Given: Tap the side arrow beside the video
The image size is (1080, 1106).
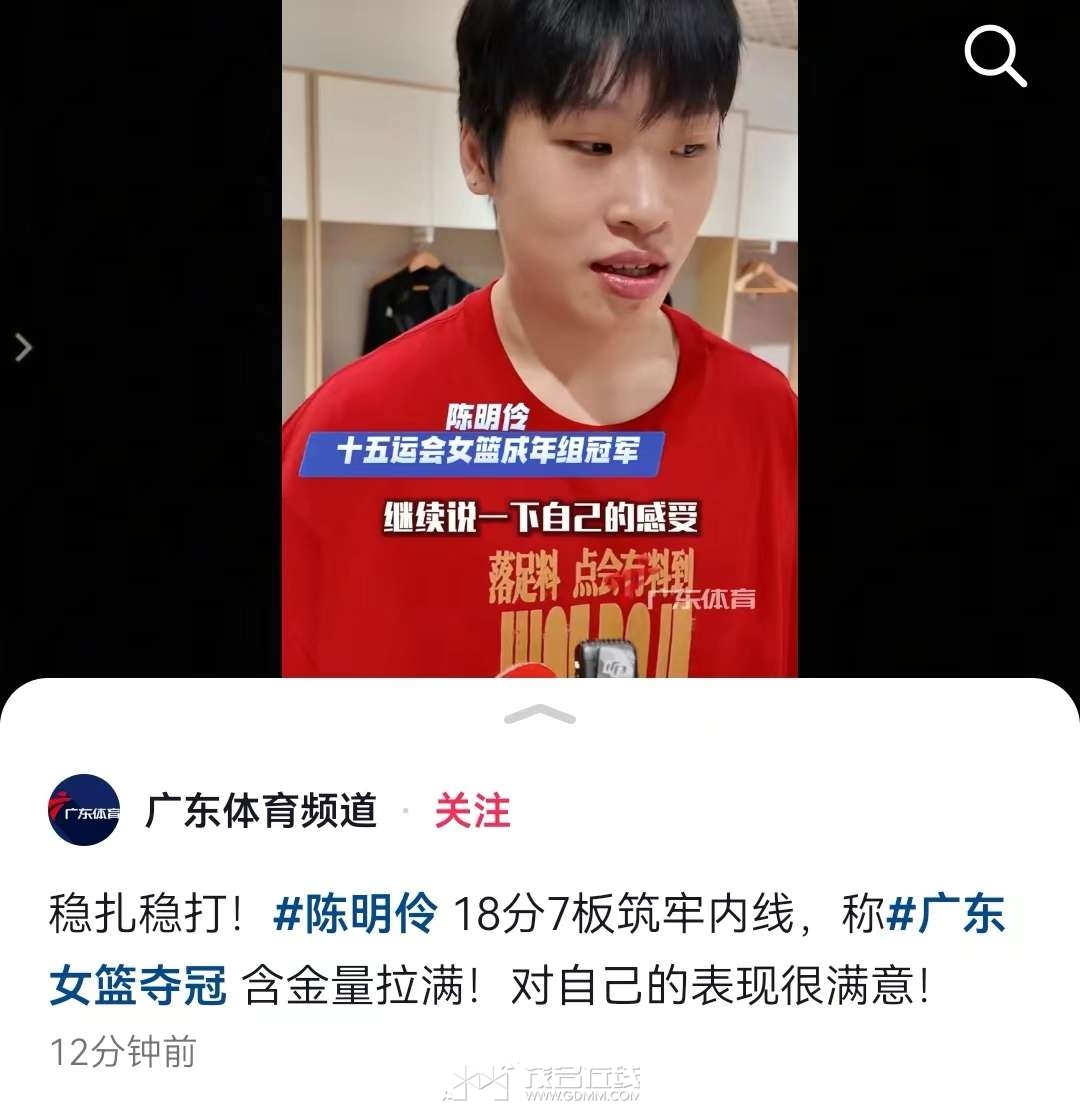Looking at the screenshot, I should click(x=23, y=347).
